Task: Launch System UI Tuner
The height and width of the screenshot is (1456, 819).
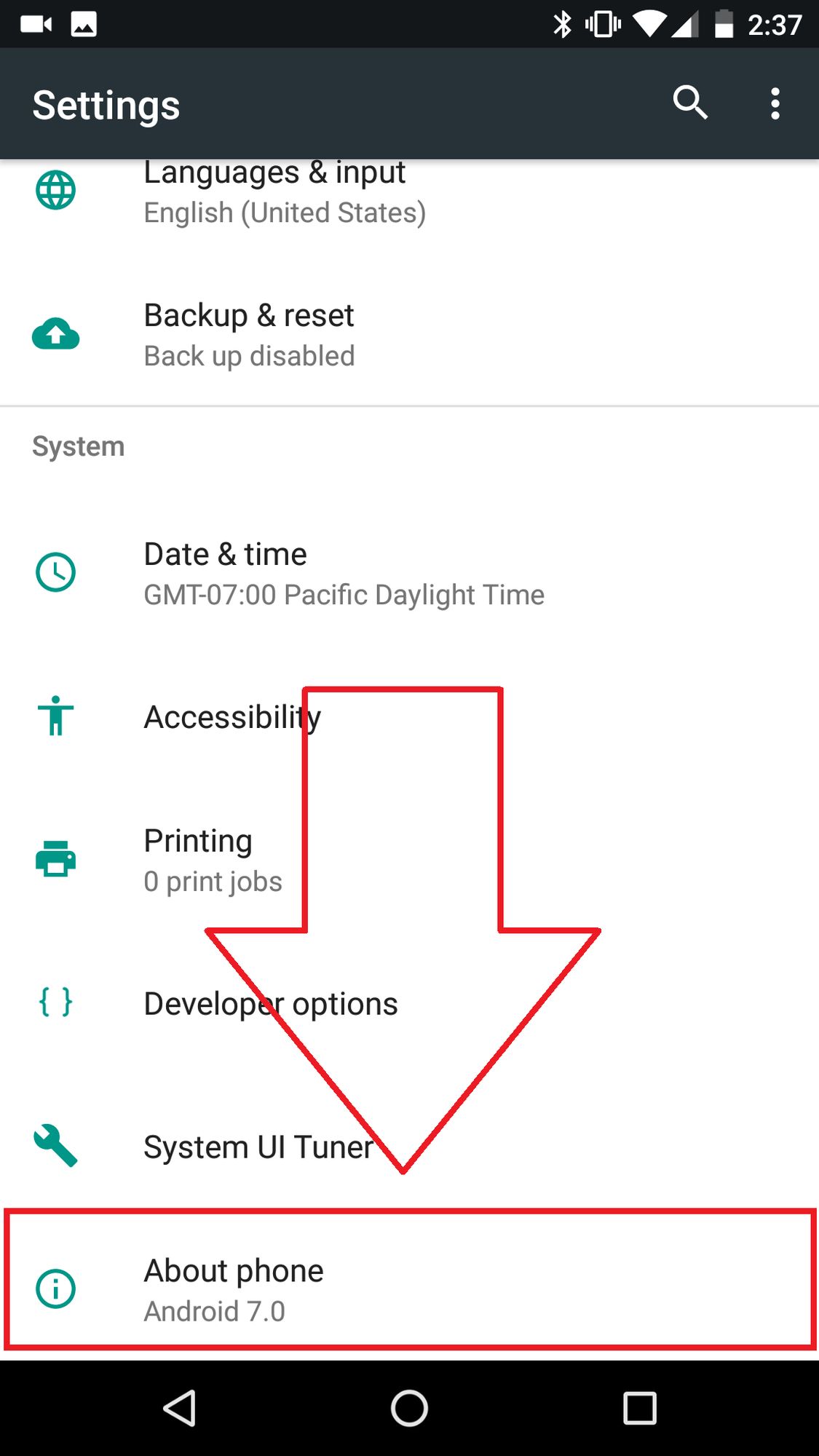Action: tap(258, 1147)
